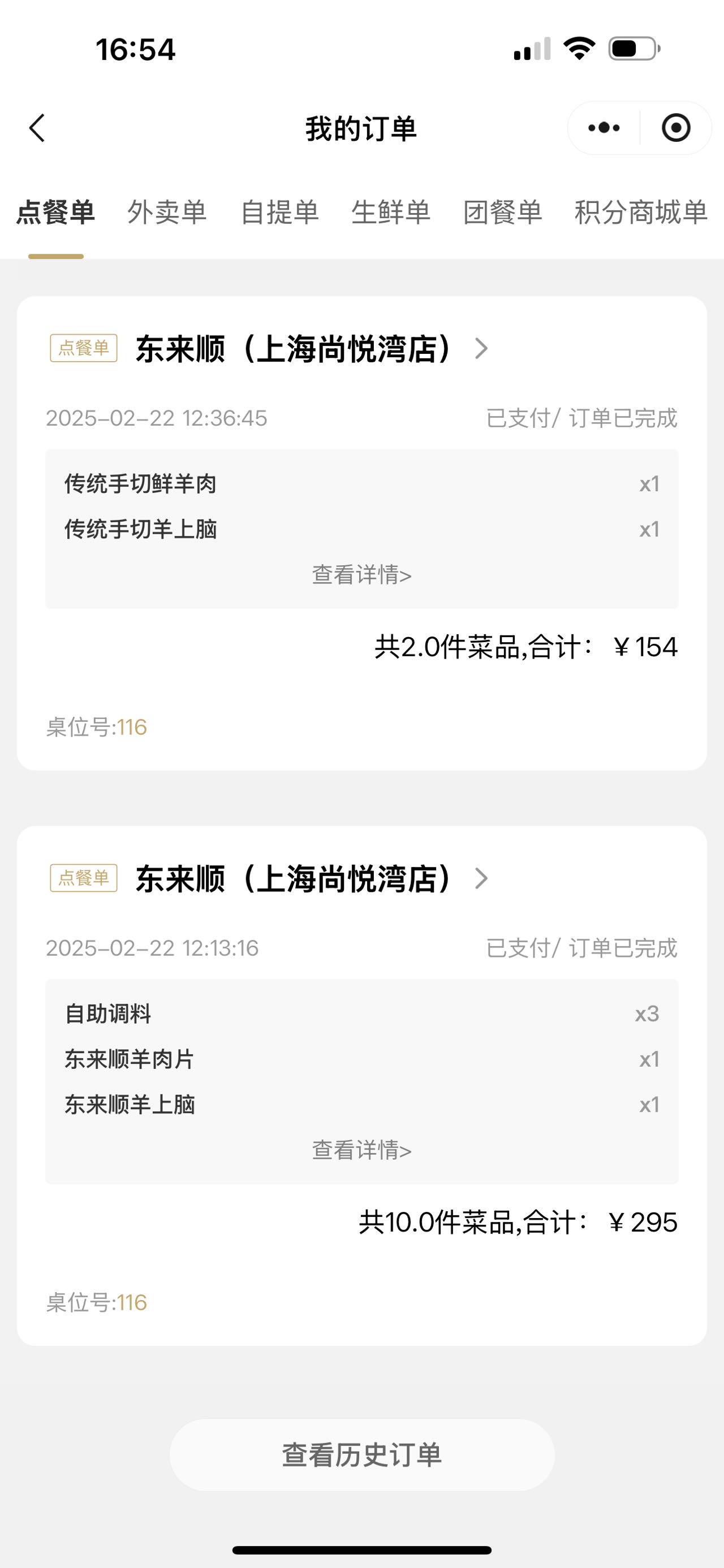
Task: Switch to the 外卖单 tab
Action: click(x=167, y=213)
